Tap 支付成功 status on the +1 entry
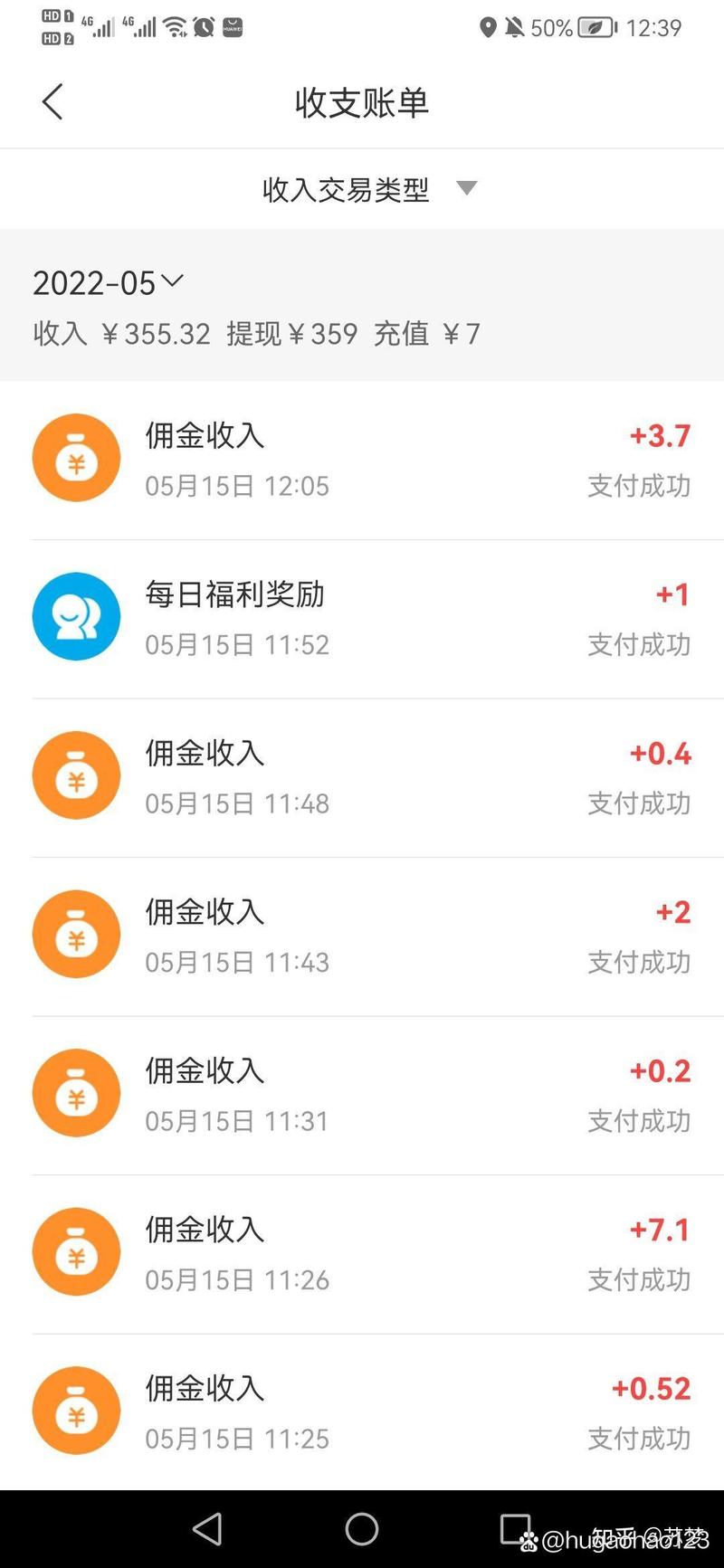 point(638,645)
